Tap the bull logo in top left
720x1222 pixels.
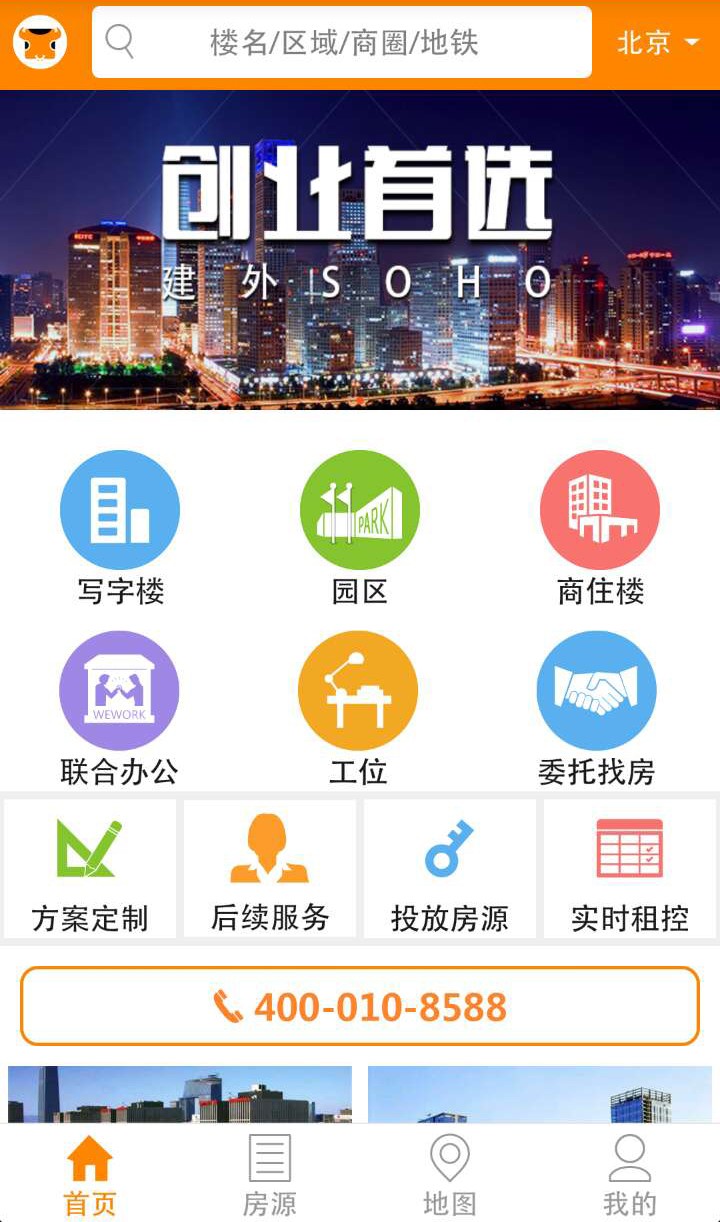(38, 42)
